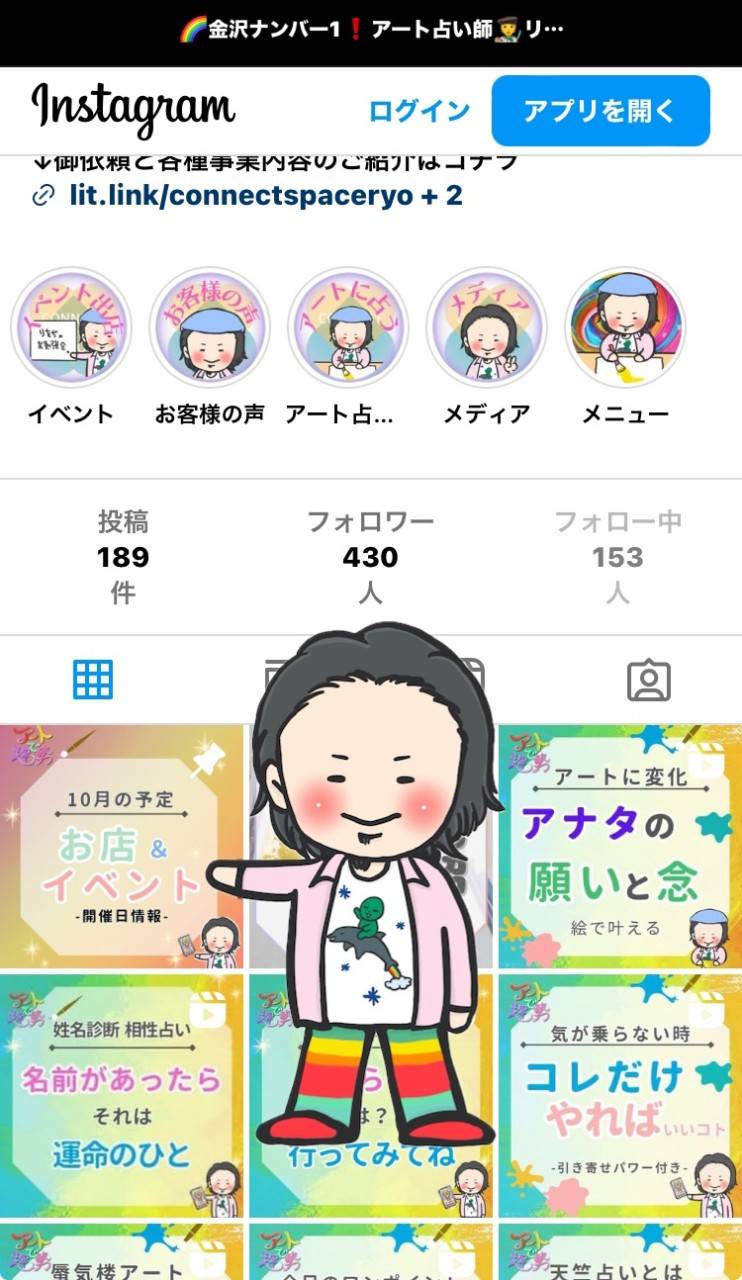
Task: Tap the ログイン link
Action: (x=419, y=111)
